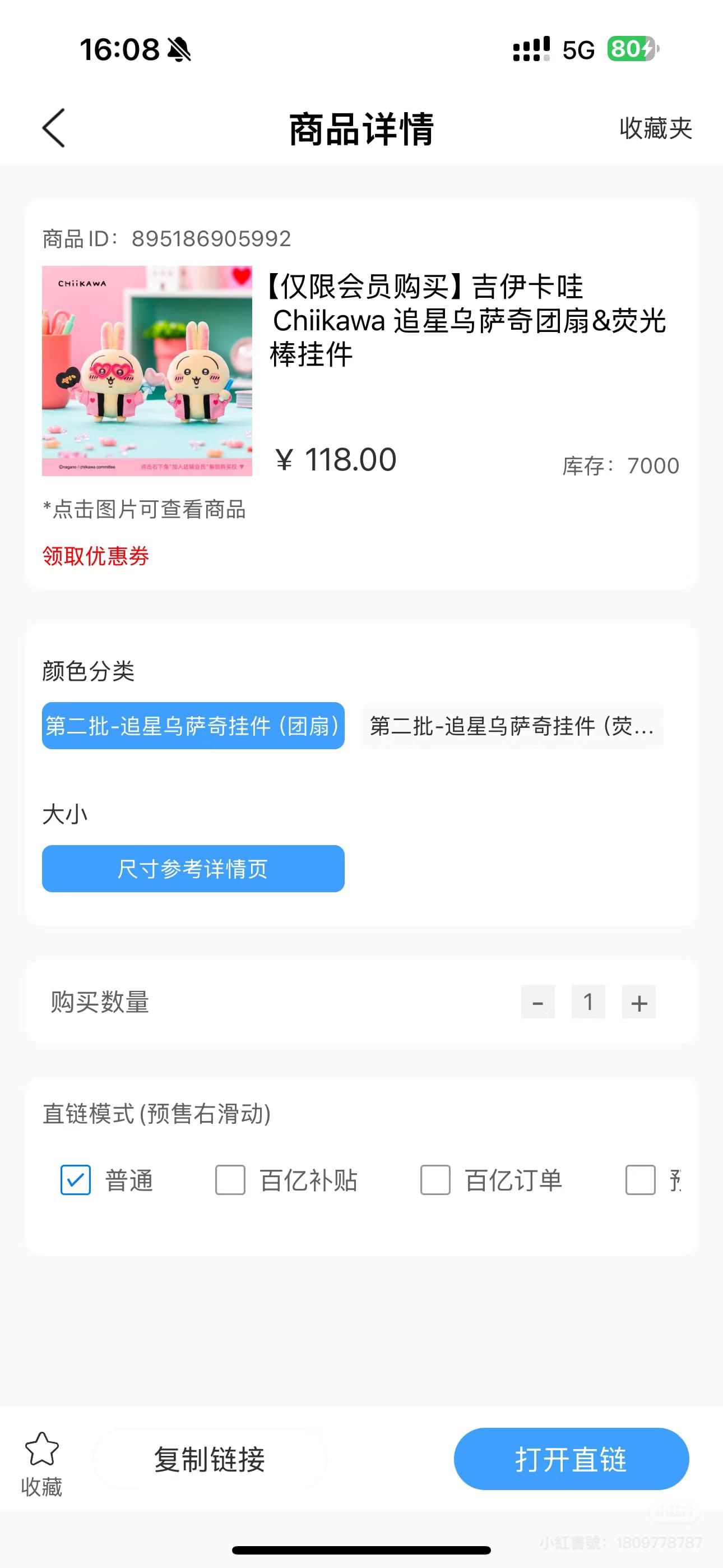Tap the 打开直链 button

[x=571, y=1459]
